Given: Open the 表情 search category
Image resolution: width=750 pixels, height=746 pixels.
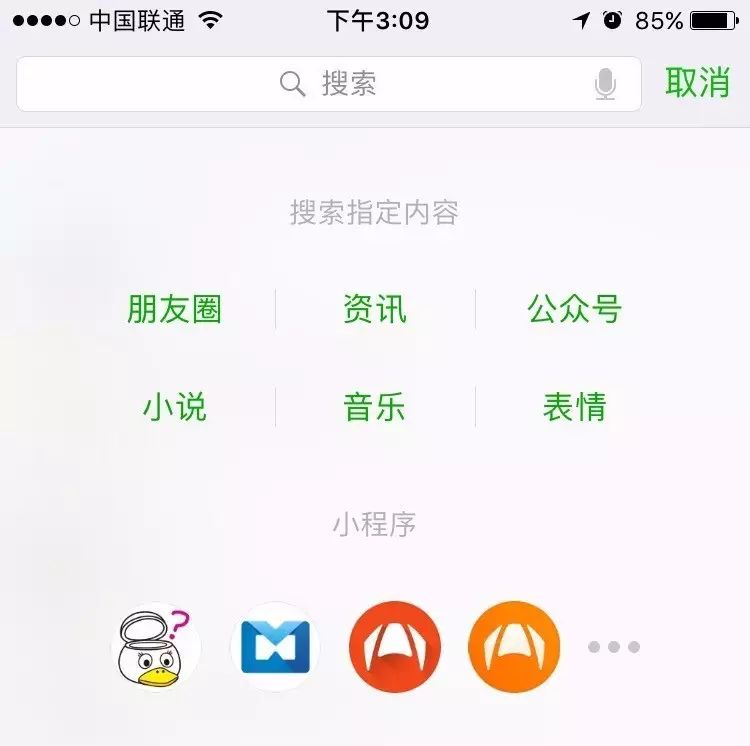Looking at the screenshot, I should (x=574, y=407).
